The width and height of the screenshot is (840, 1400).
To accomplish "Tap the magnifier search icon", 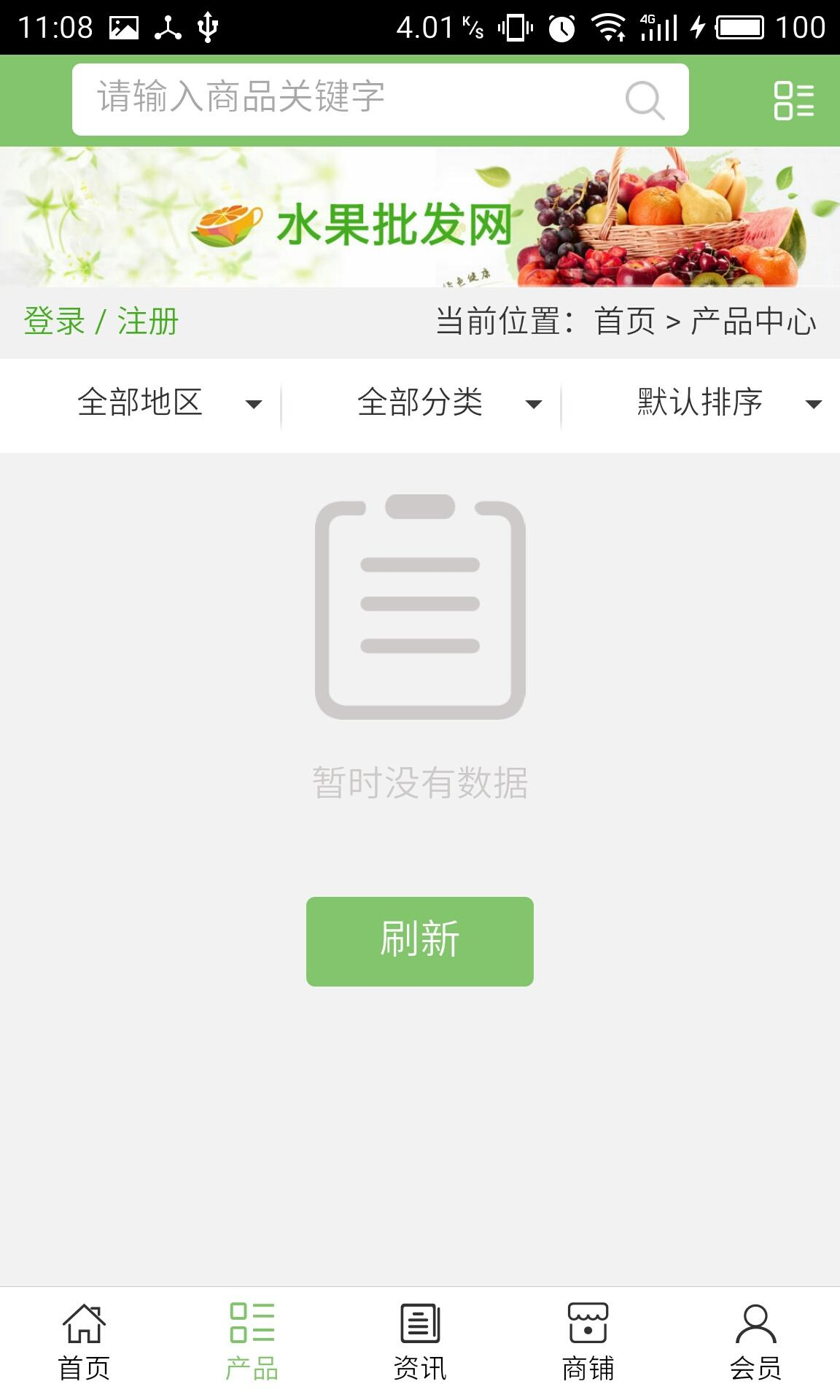I will point(645,100).
